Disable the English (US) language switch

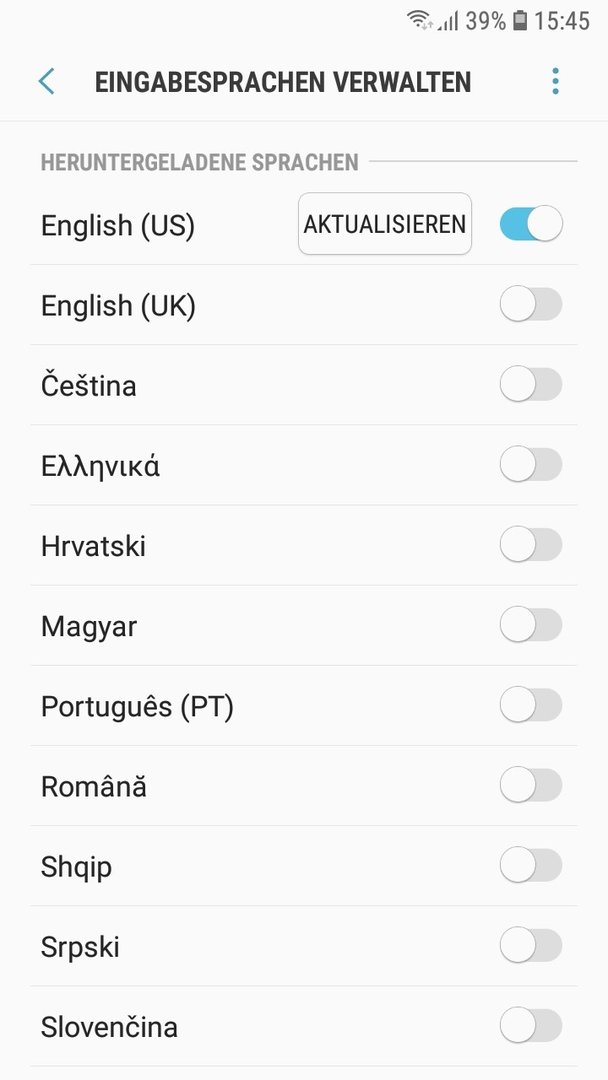pyautogui.click(x=531, y=224)
